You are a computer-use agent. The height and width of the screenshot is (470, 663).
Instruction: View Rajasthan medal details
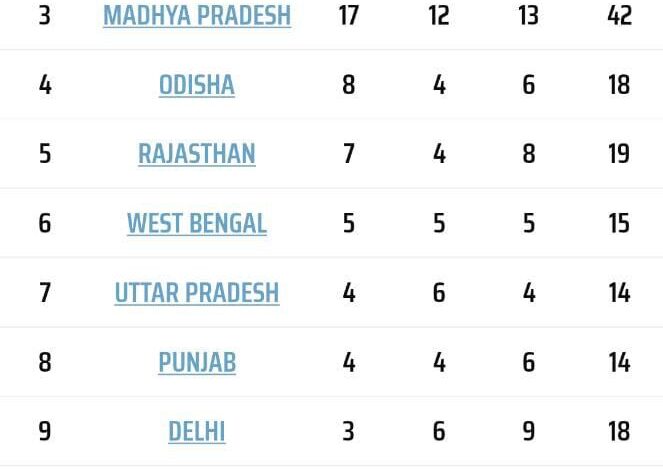197,154
